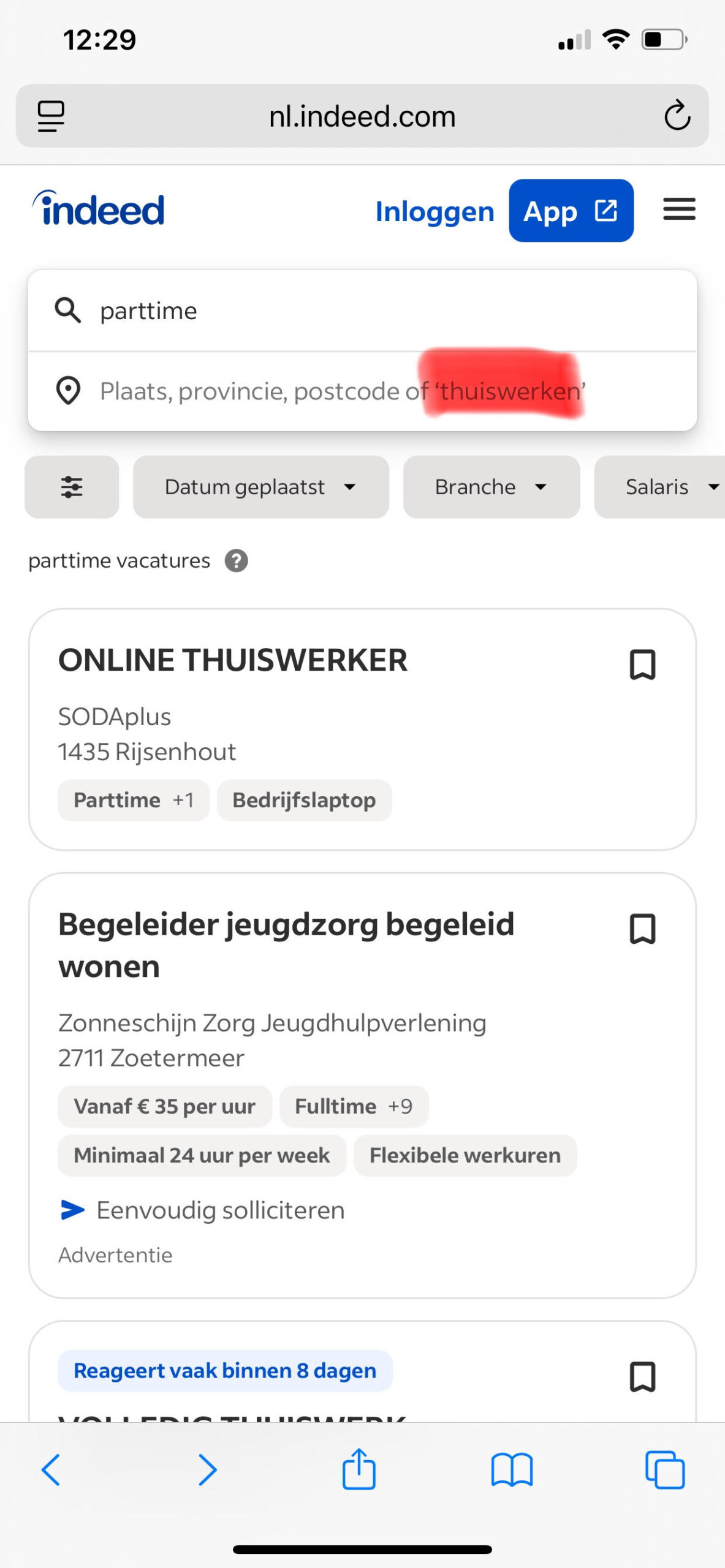
Task: Tap the Inloggen link
Action: (435, 211)
